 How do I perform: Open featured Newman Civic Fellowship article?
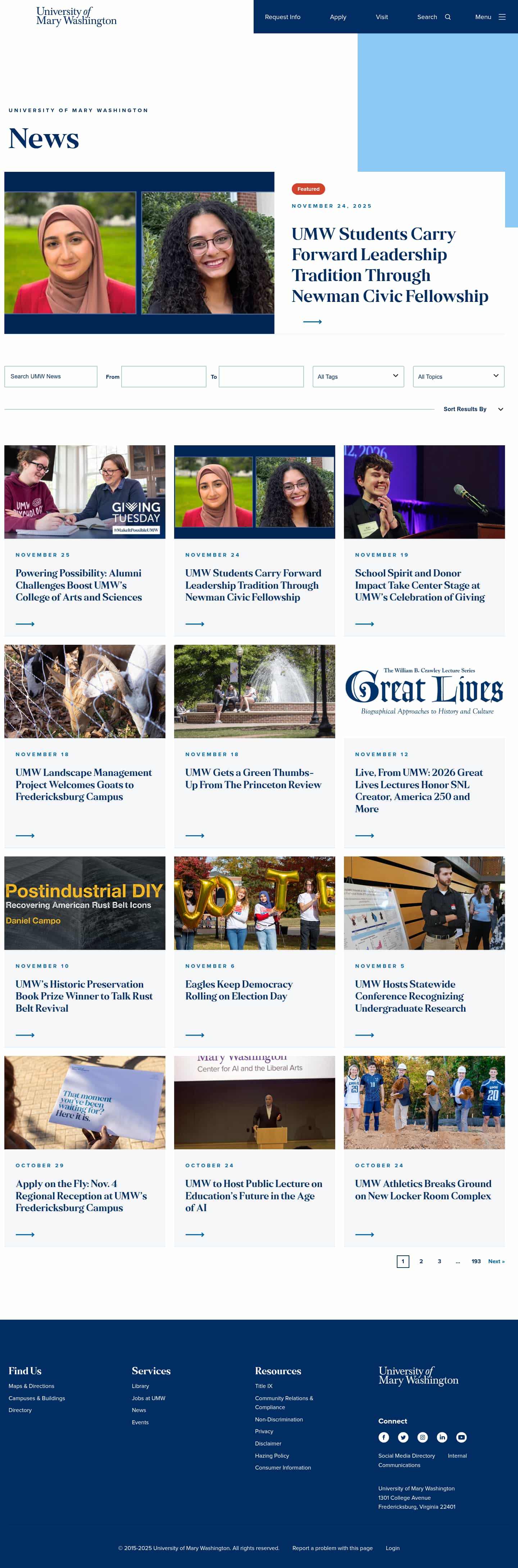click(x=390, y=265)
